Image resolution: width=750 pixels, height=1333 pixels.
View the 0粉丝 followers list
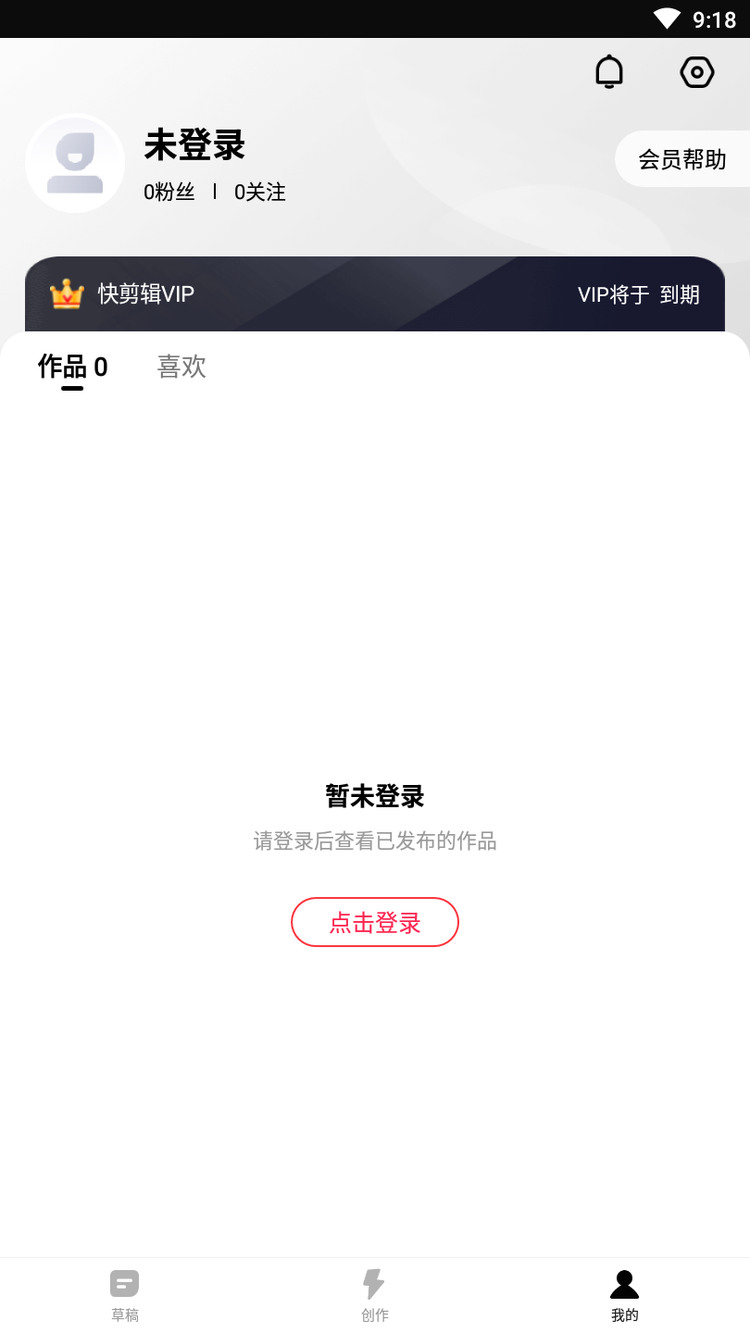(x=169, y=192)
